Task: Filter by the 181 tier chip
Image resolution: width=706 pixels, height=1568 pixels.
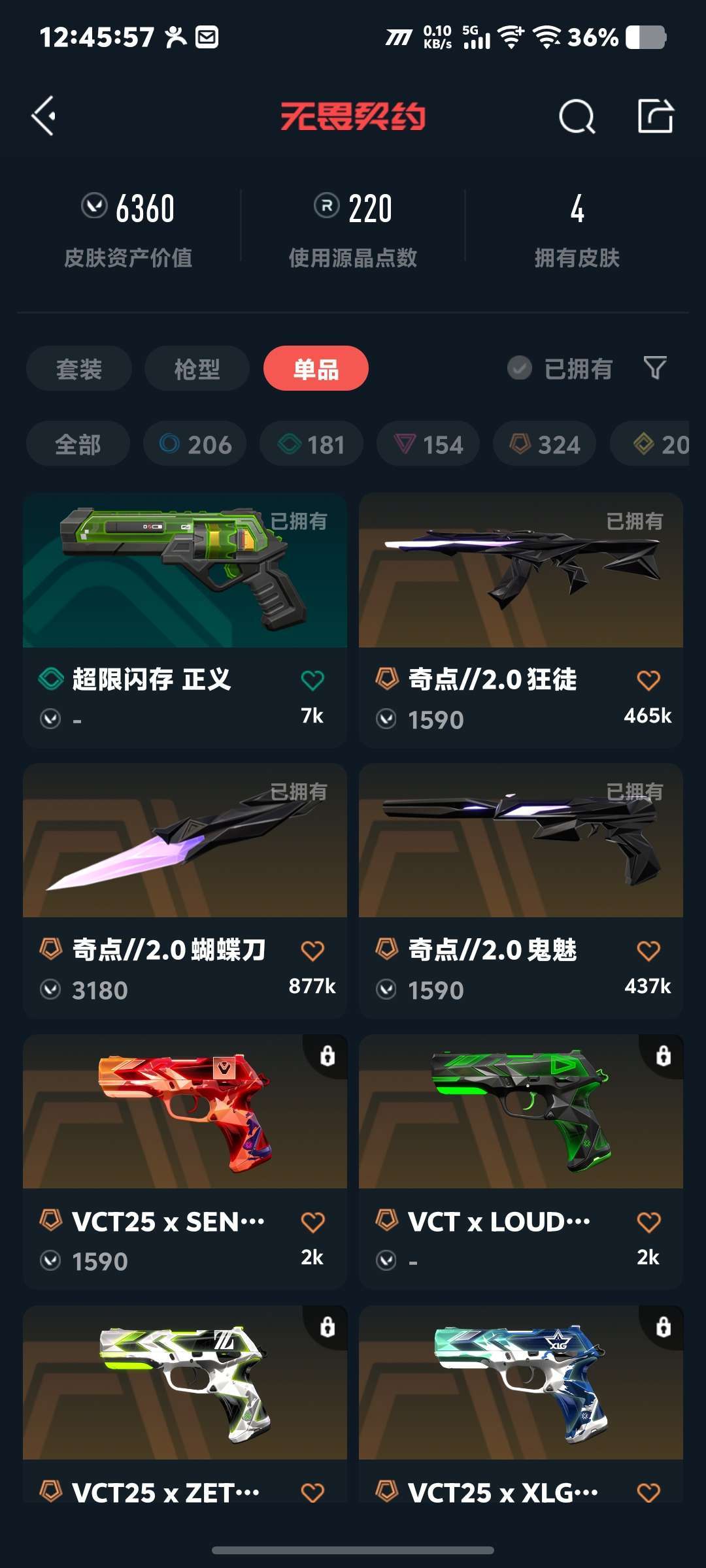Action: (x=311, y=444)
